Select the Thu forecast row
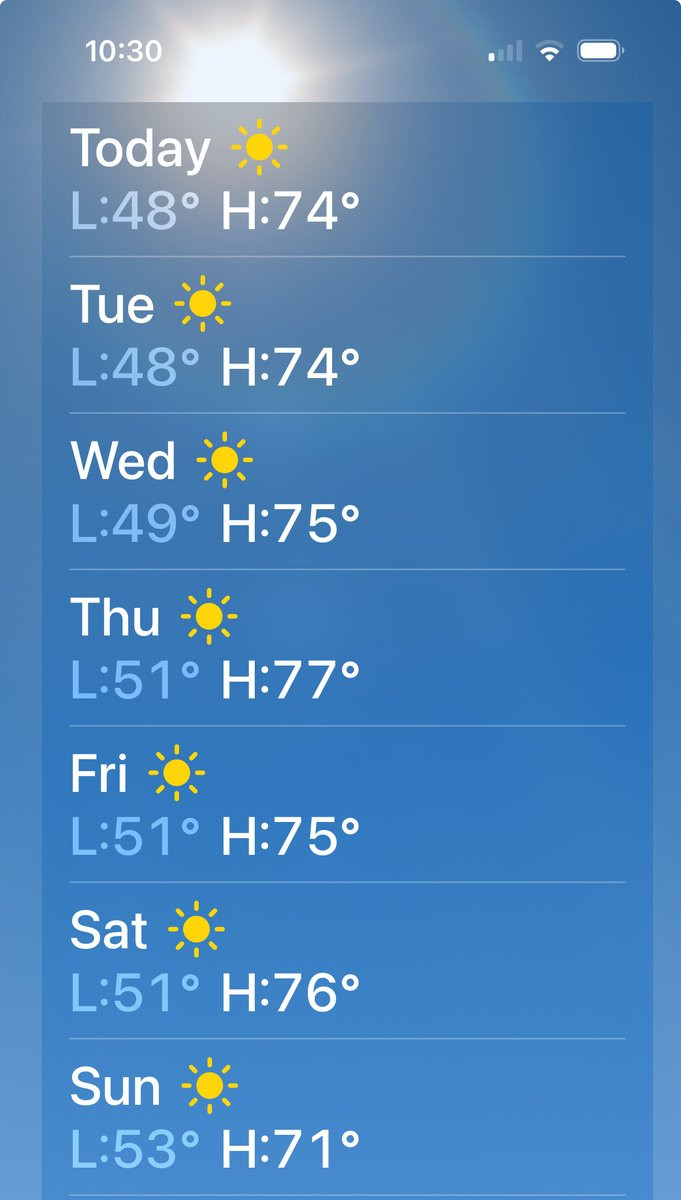Image resolution: width=681 pixels, height=1200 pixels. tap(346, 648)
